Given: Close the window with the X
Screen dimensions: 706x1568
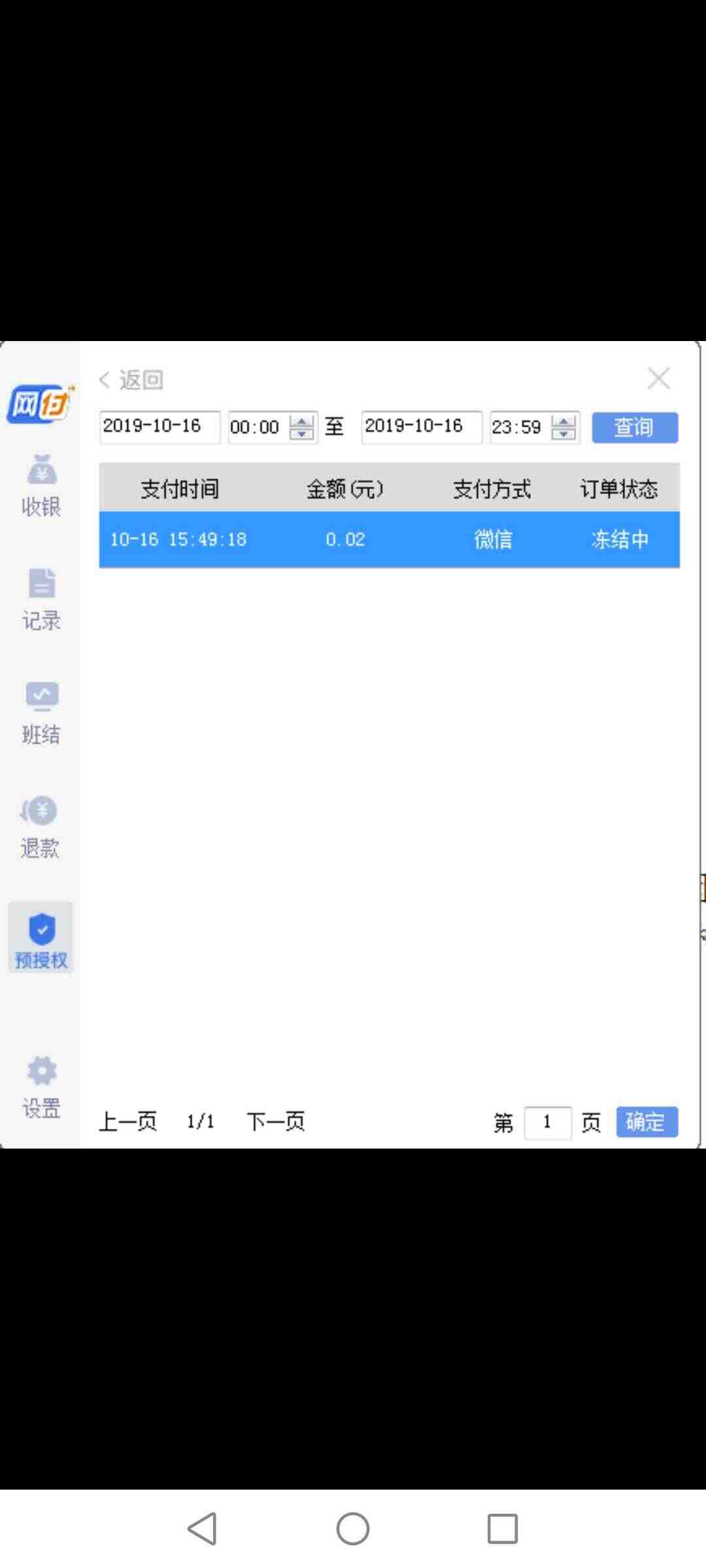Looking at the screenshot, I should pos(658,378).
